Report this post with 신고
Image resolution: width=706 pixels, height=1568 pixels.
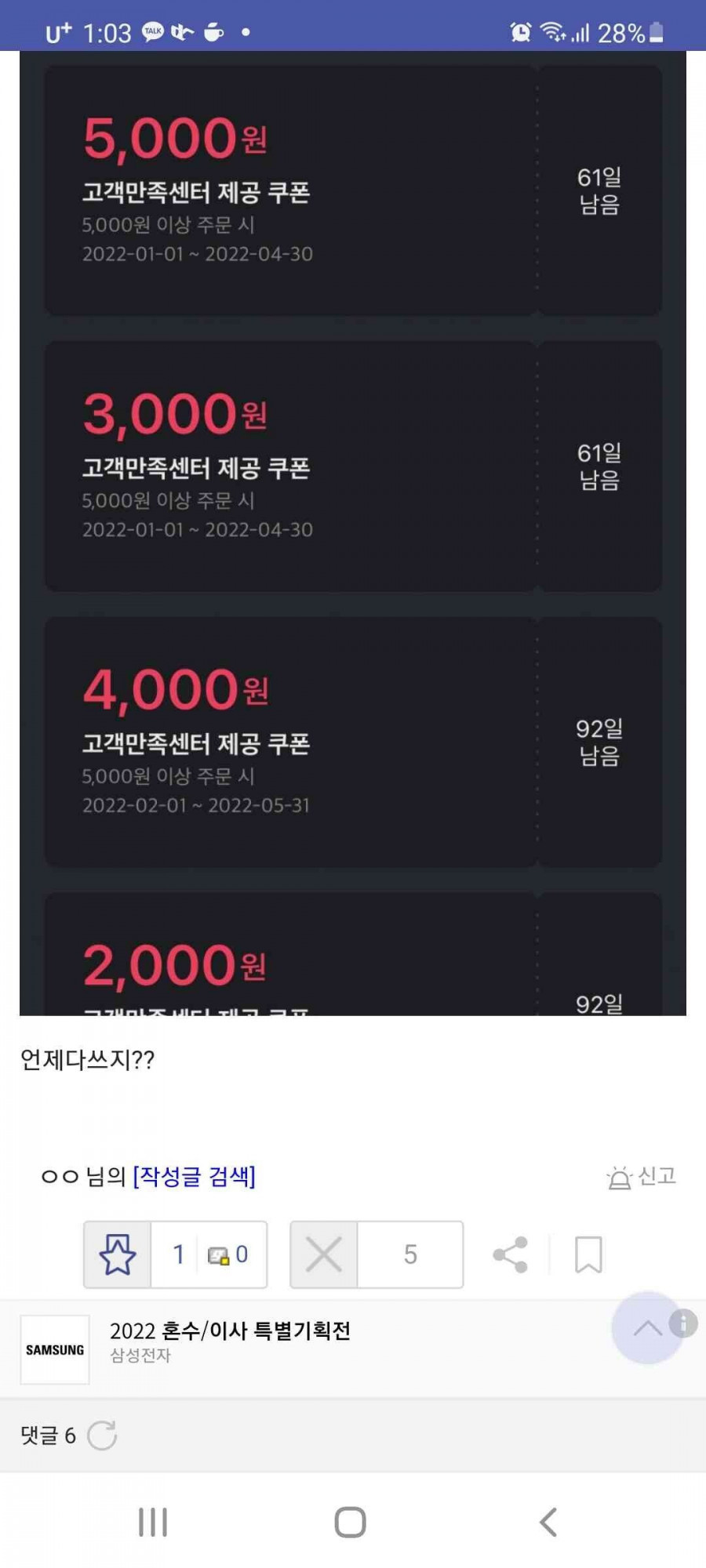pos(641,1177)
